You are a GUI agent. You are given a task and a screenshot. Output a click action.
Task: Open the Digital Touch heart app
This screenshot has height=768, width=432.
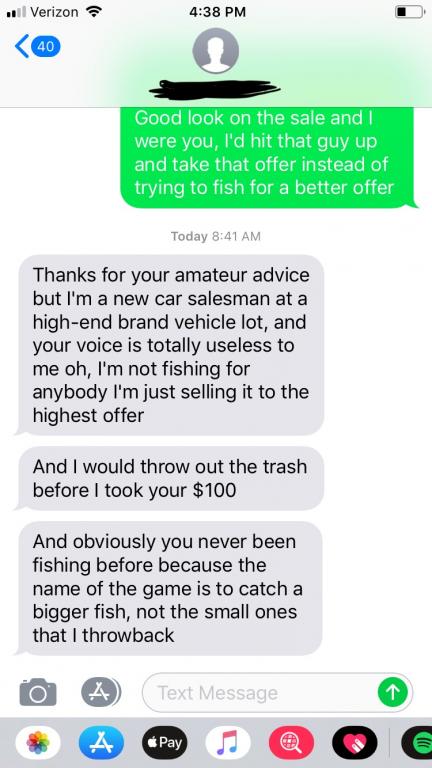click(355, 743)
